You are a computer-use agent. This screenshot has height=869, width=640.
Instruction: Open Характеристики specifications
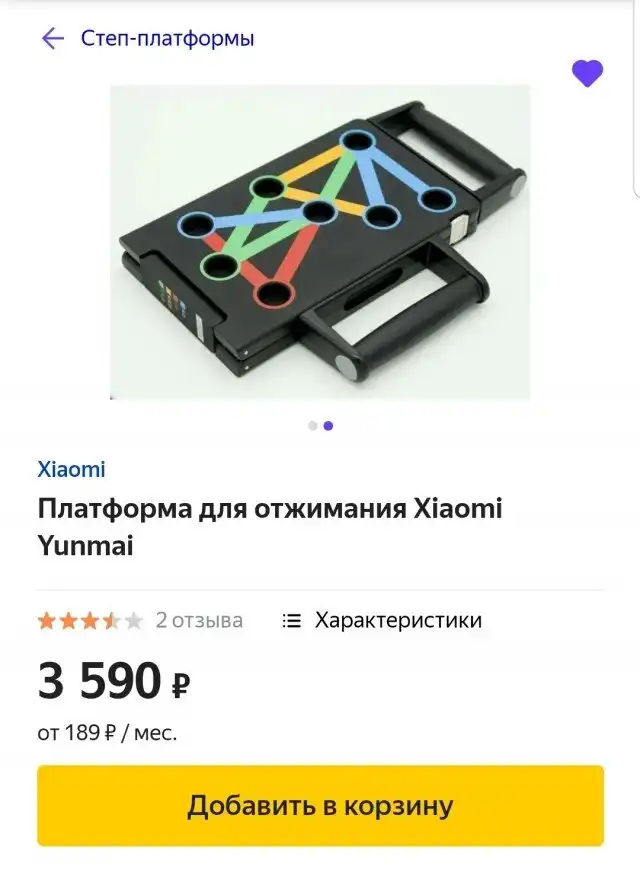pyautogui.click(x=382, y=620)
